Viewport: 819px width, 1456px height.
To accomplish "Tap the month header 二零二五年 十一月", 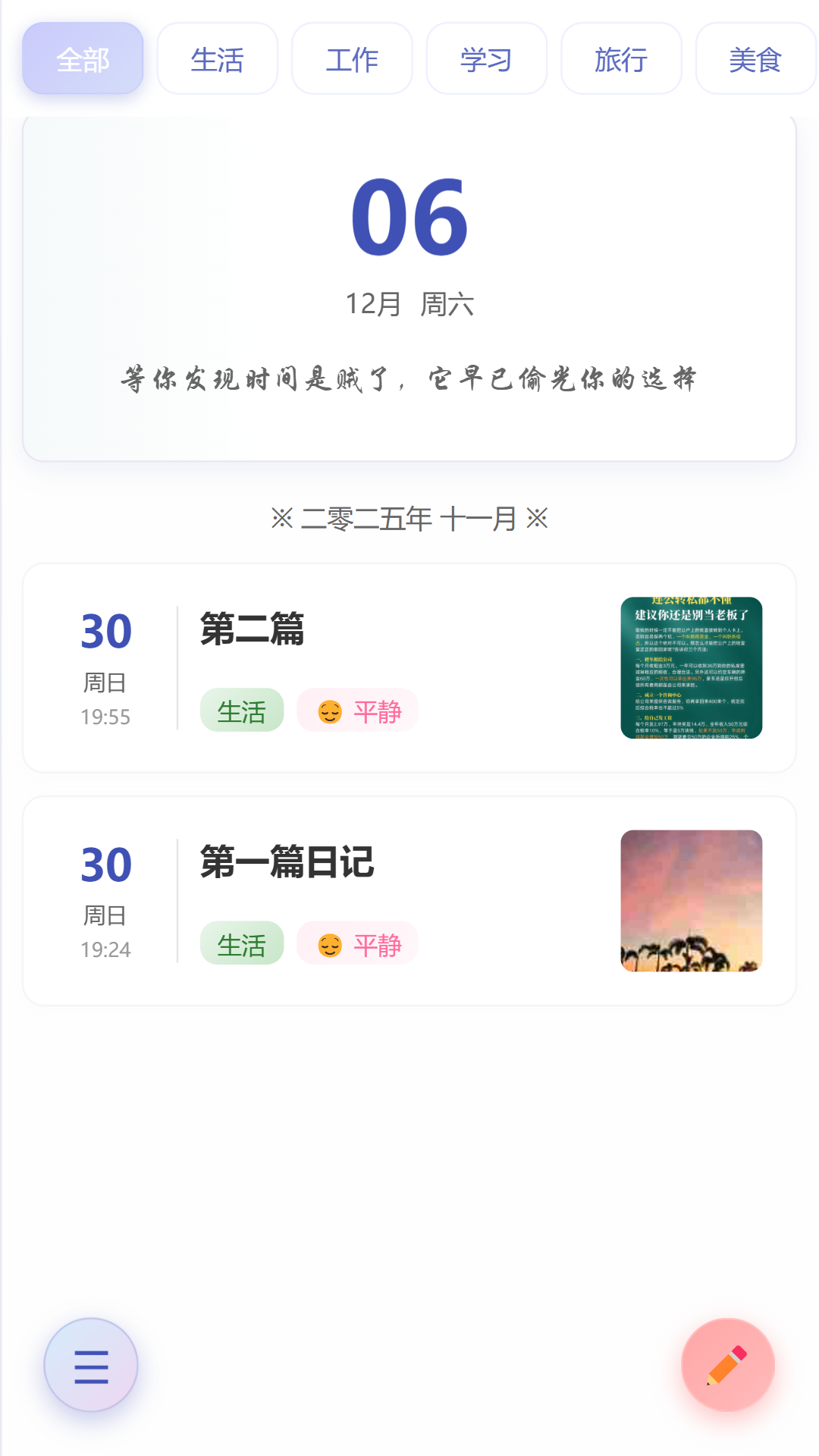I will 409,519.
